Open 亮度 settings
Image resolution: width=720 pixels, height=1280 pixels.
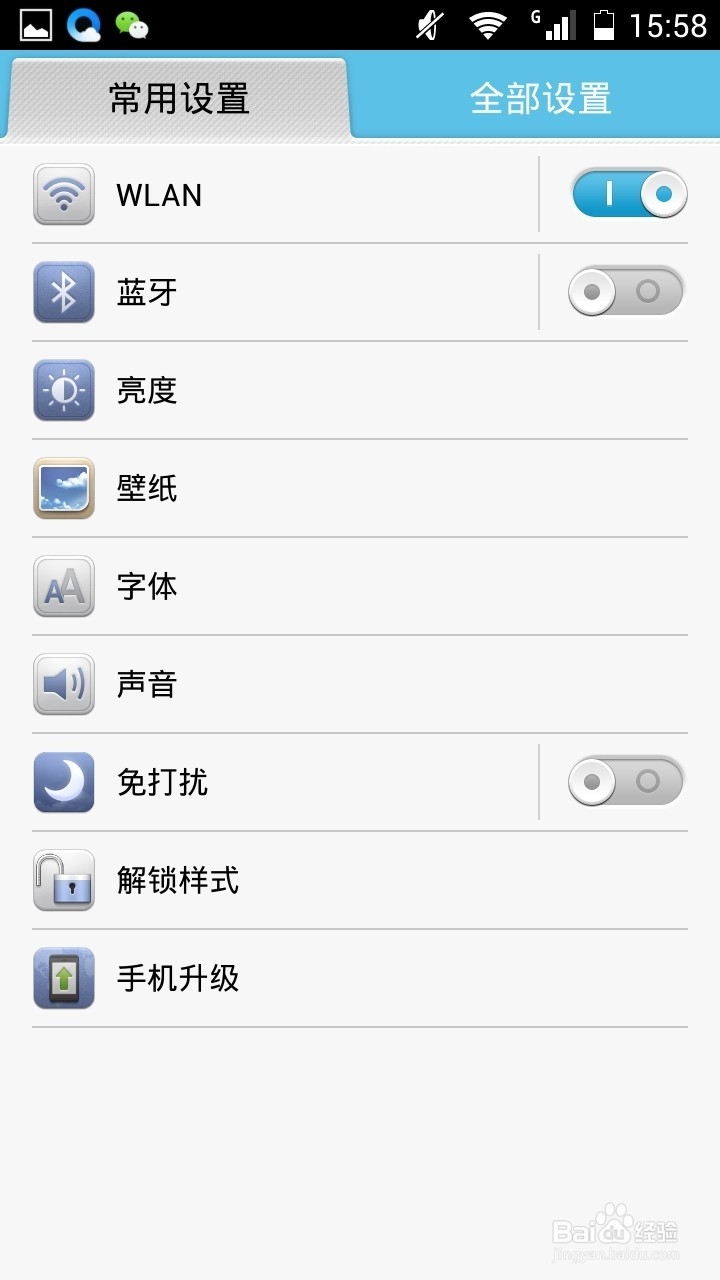coord(360,390)
